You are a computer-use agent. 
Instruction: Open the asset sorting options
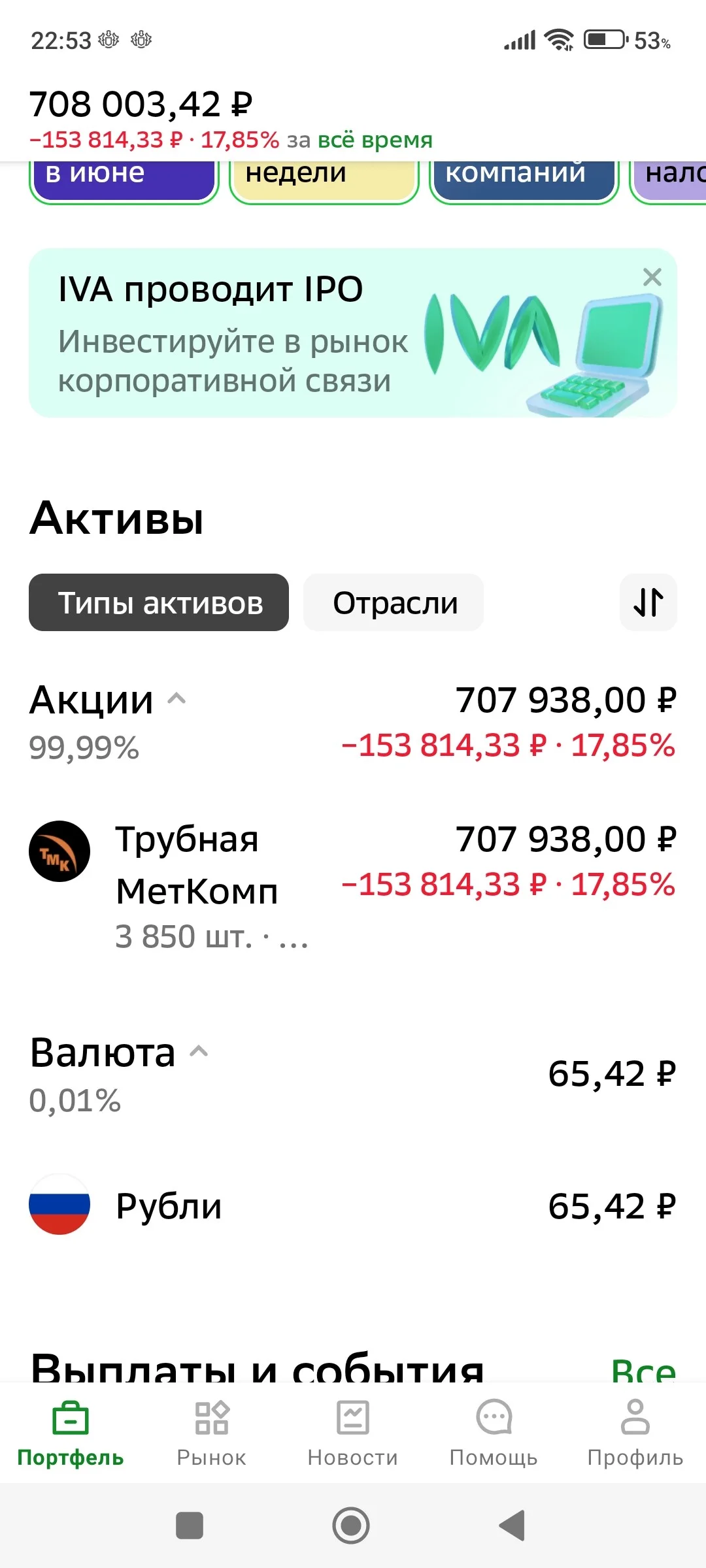648,602
